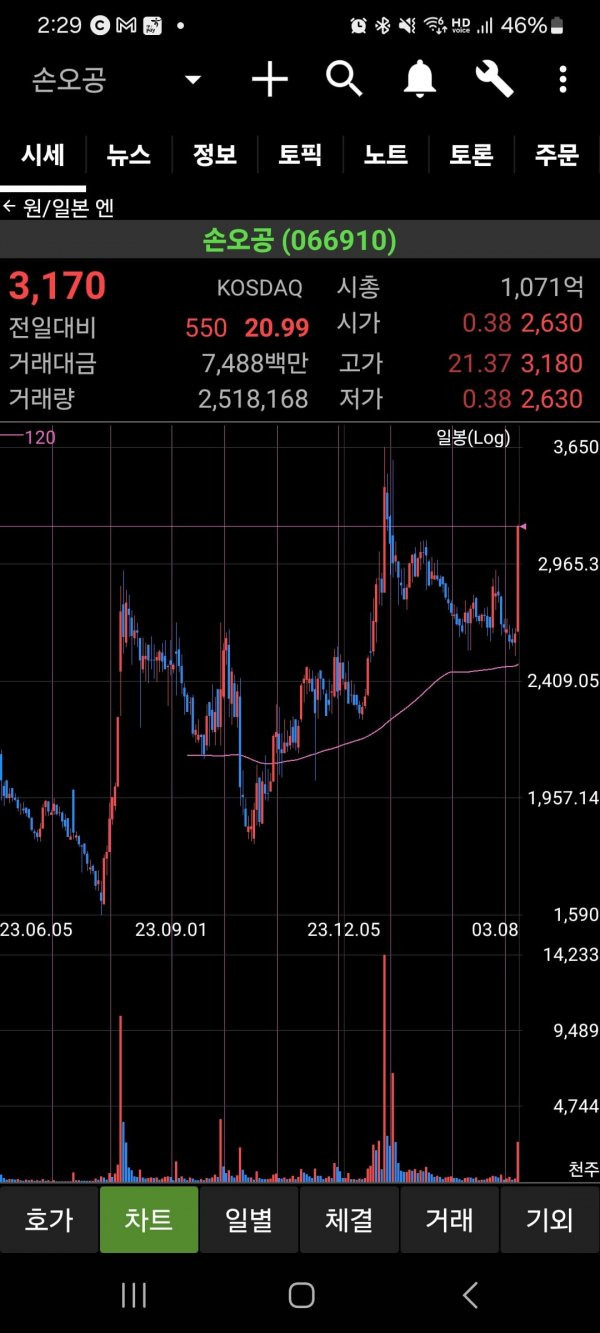600x1333 pixels.
Task: Tap the system back button
Action: click(x=470, y=1295)
